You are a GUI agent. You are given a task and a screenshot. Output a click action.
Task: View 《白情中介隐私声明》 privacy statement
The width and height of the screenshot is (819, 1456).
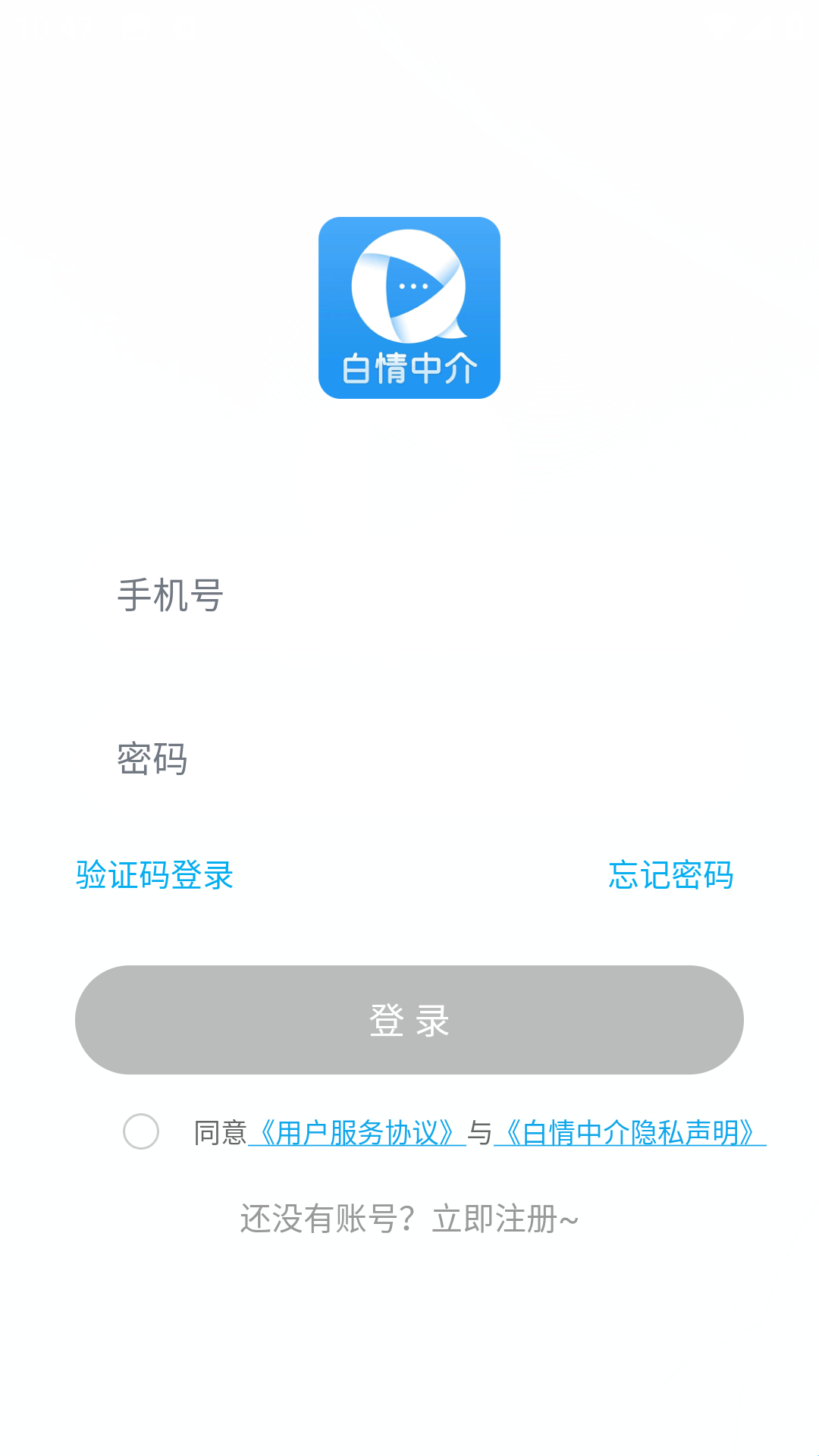tap(629, 1133)
